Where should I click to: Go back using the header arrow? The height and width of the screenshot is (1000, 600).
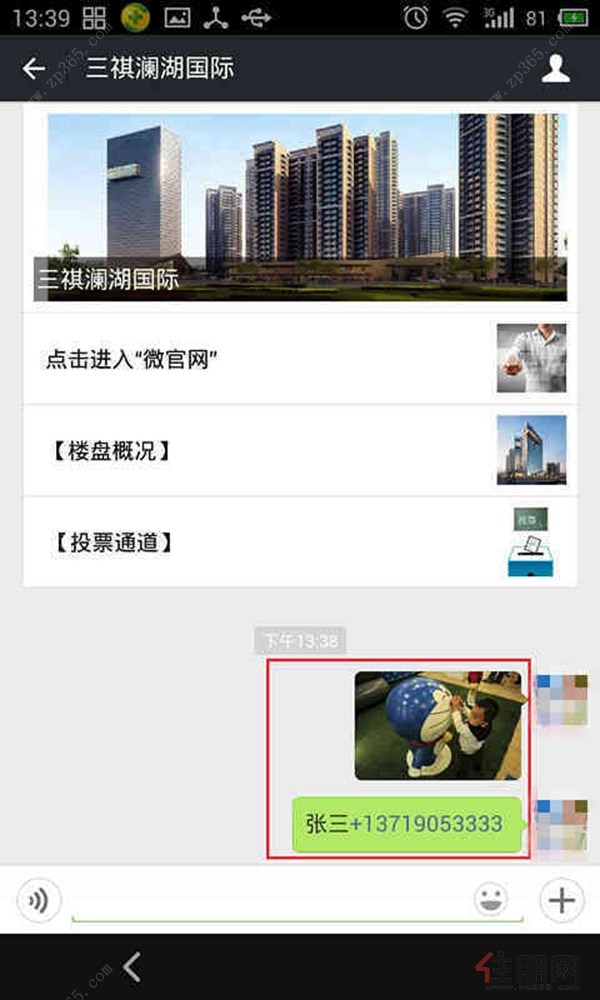(x=34, y=68)
